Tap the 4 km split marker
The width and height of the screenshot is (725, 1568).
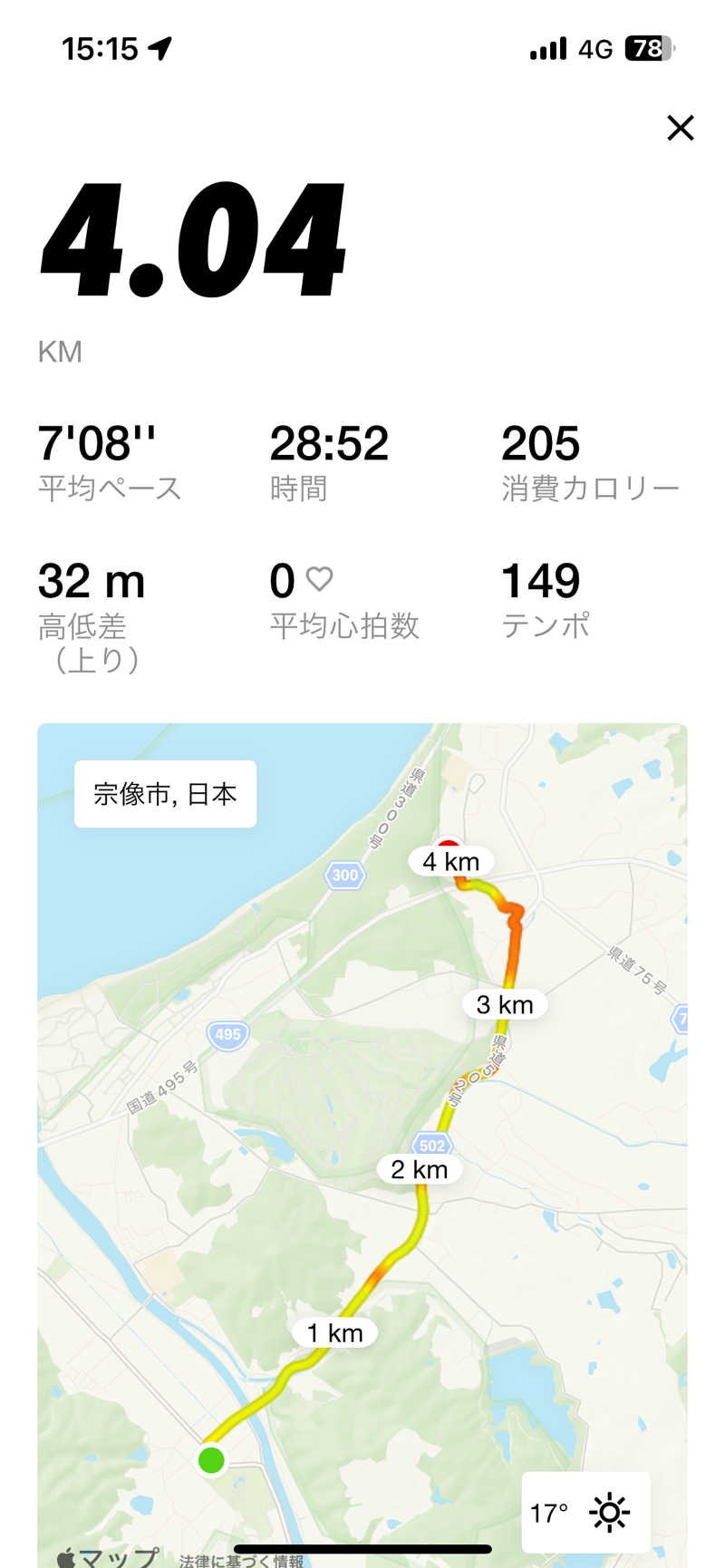450,862
